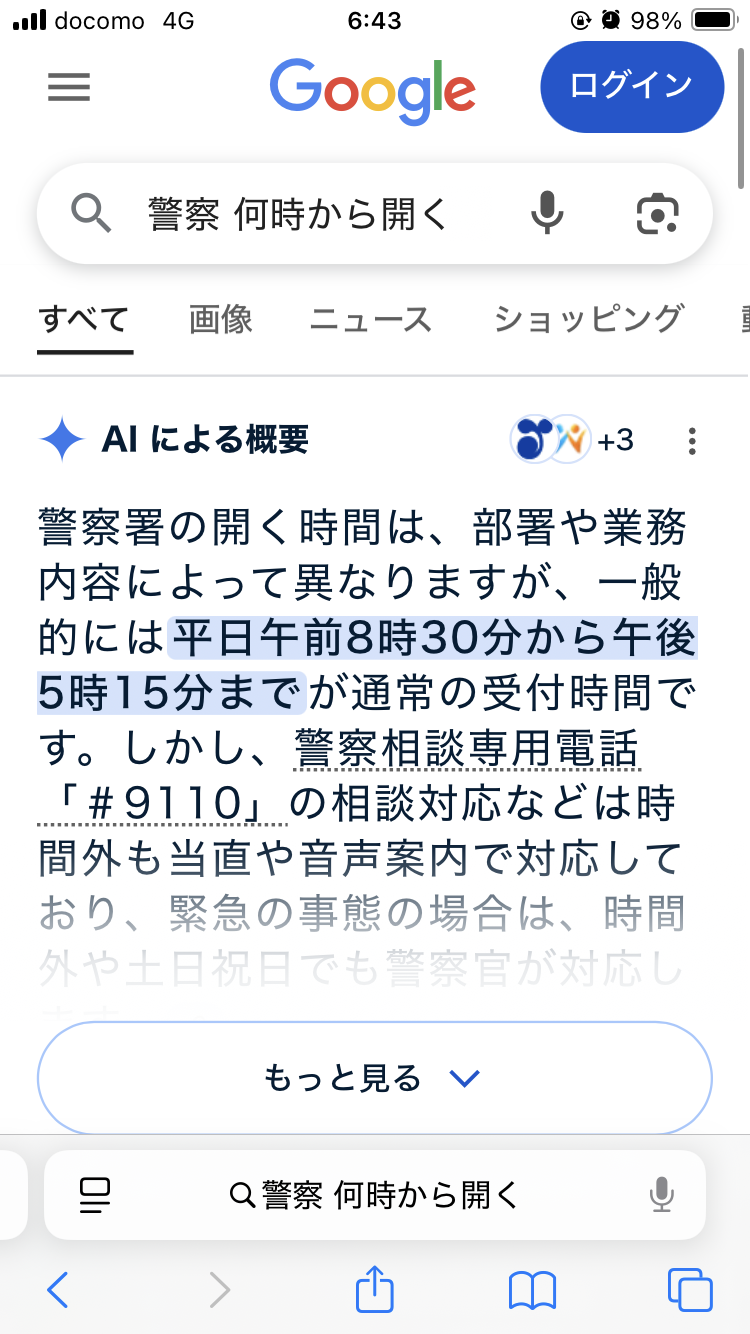The width and height of the screenshot is (750, 1334).
Task: Tap the Safari address bar
Action: [x=374, y=1195]
